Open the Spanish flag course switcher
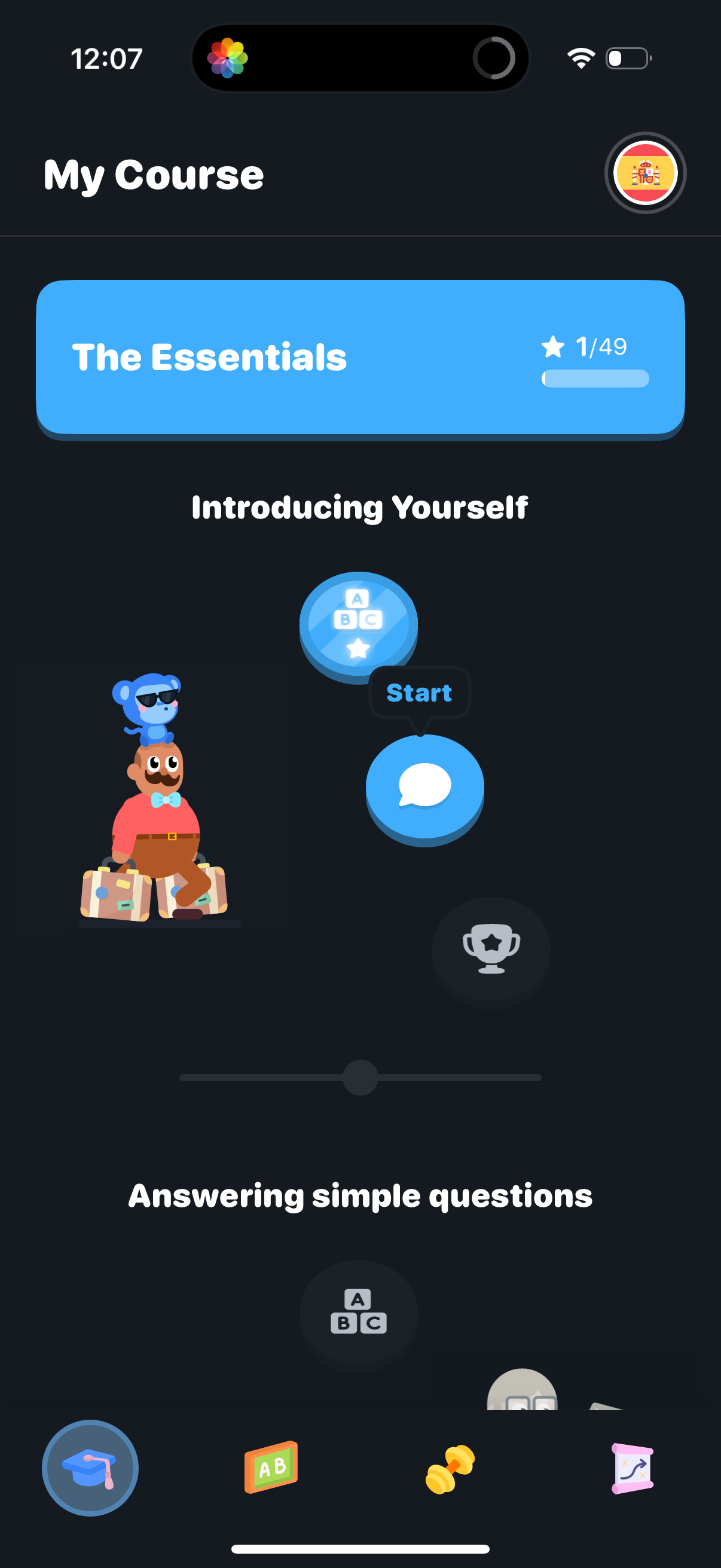 pos(646,173)
